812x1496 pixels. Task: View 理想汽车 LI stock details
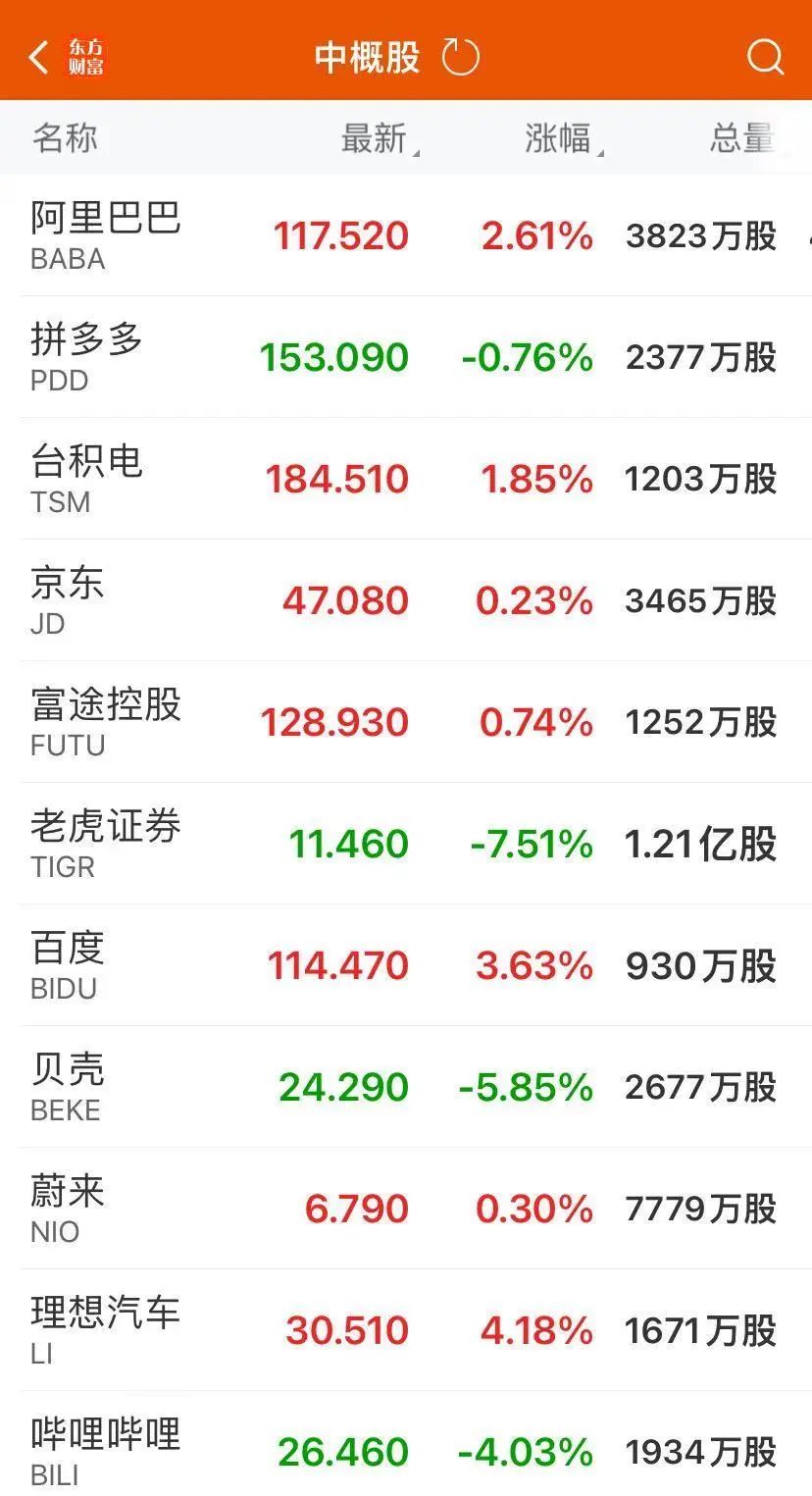[x=406, y=1330]
